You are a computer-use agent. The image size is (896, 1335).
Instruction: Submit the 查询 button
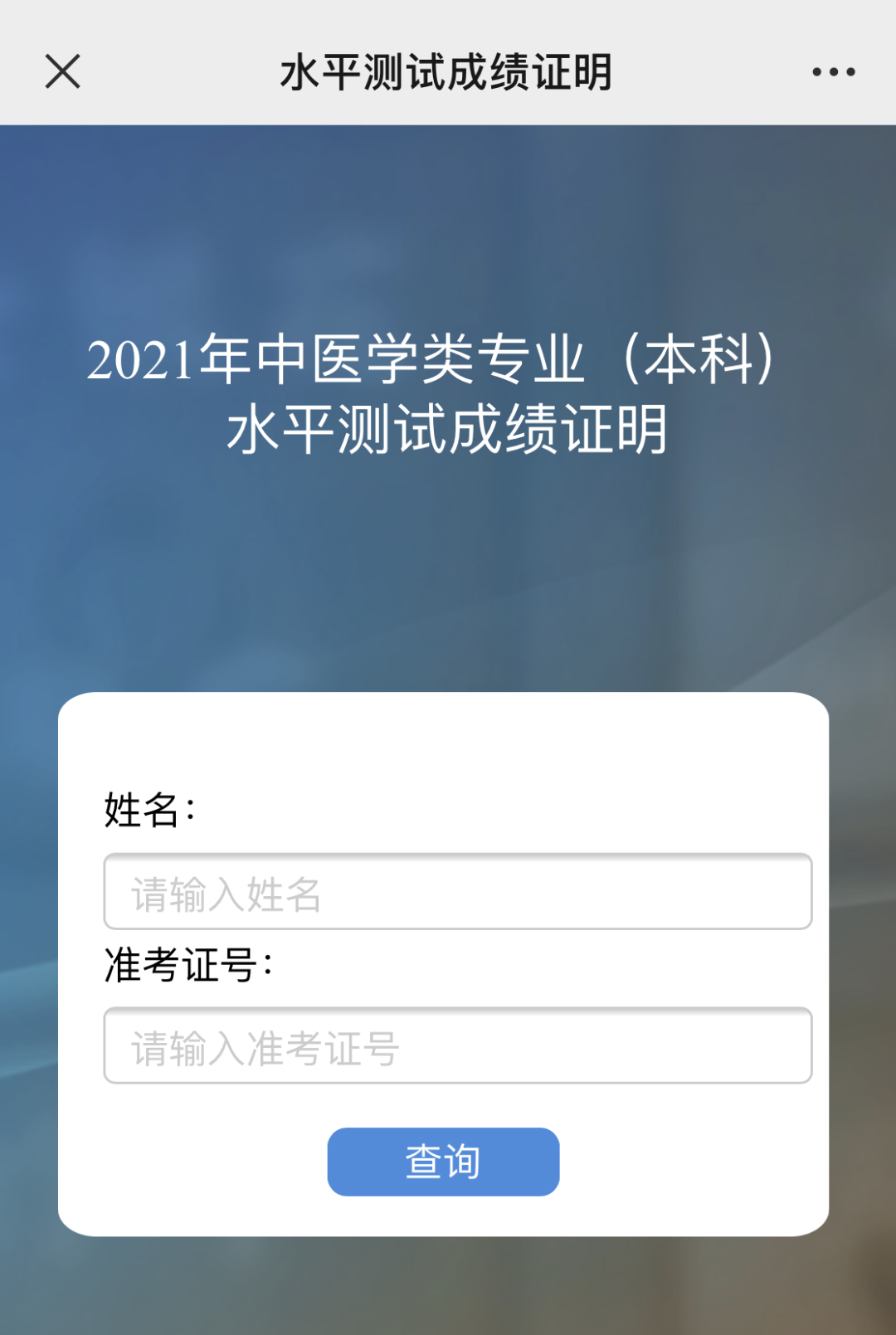443,1162
